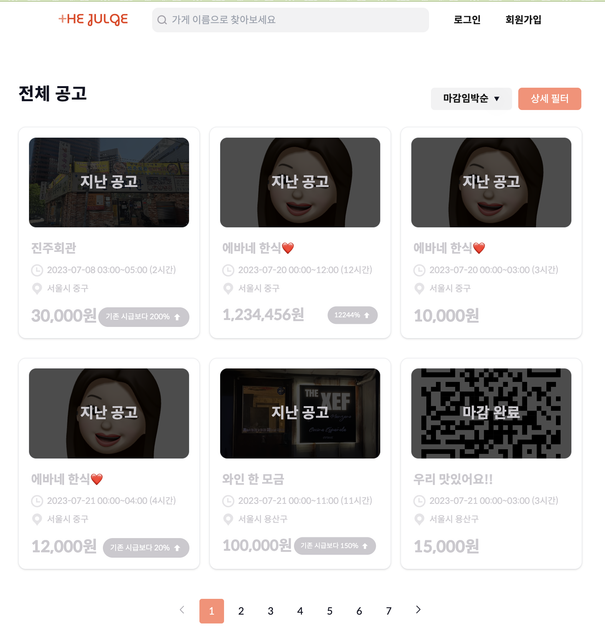Tap the store name search field
Screen dimensions: 605x640
[290, 20]
